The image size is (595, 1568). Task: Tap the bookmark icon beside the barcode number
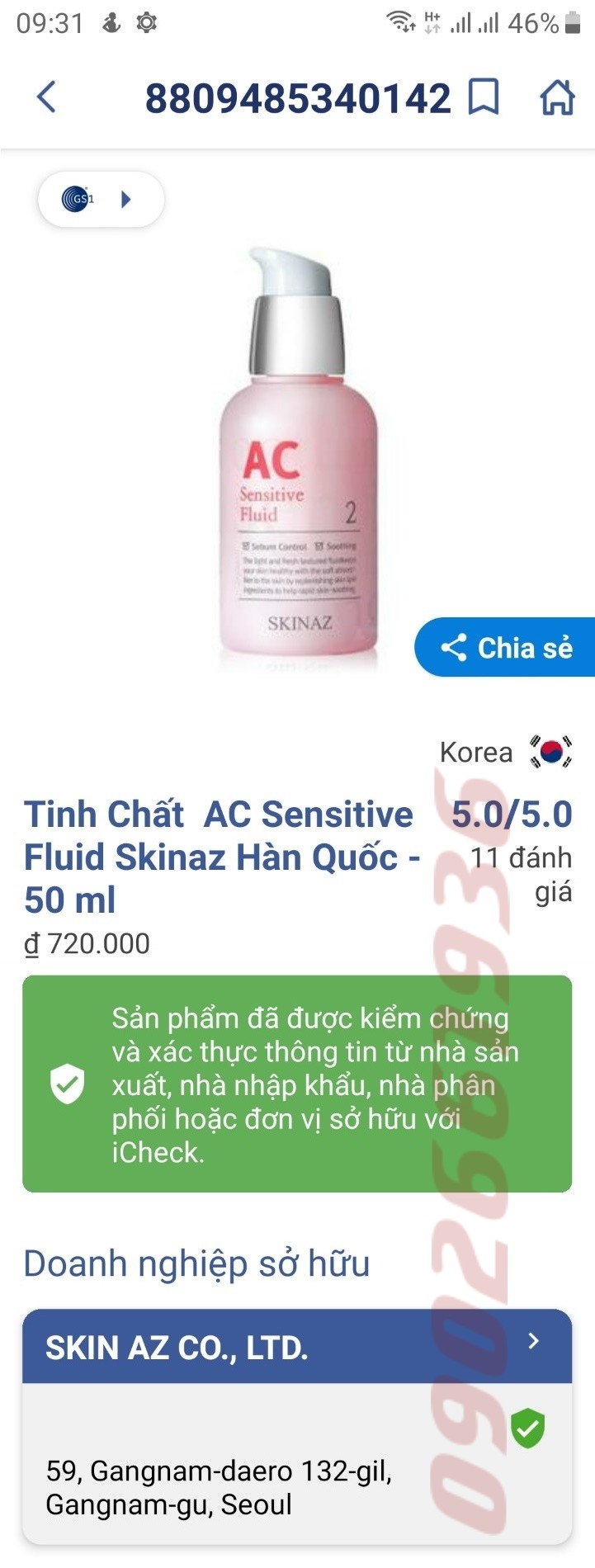[x=484, y=97]
